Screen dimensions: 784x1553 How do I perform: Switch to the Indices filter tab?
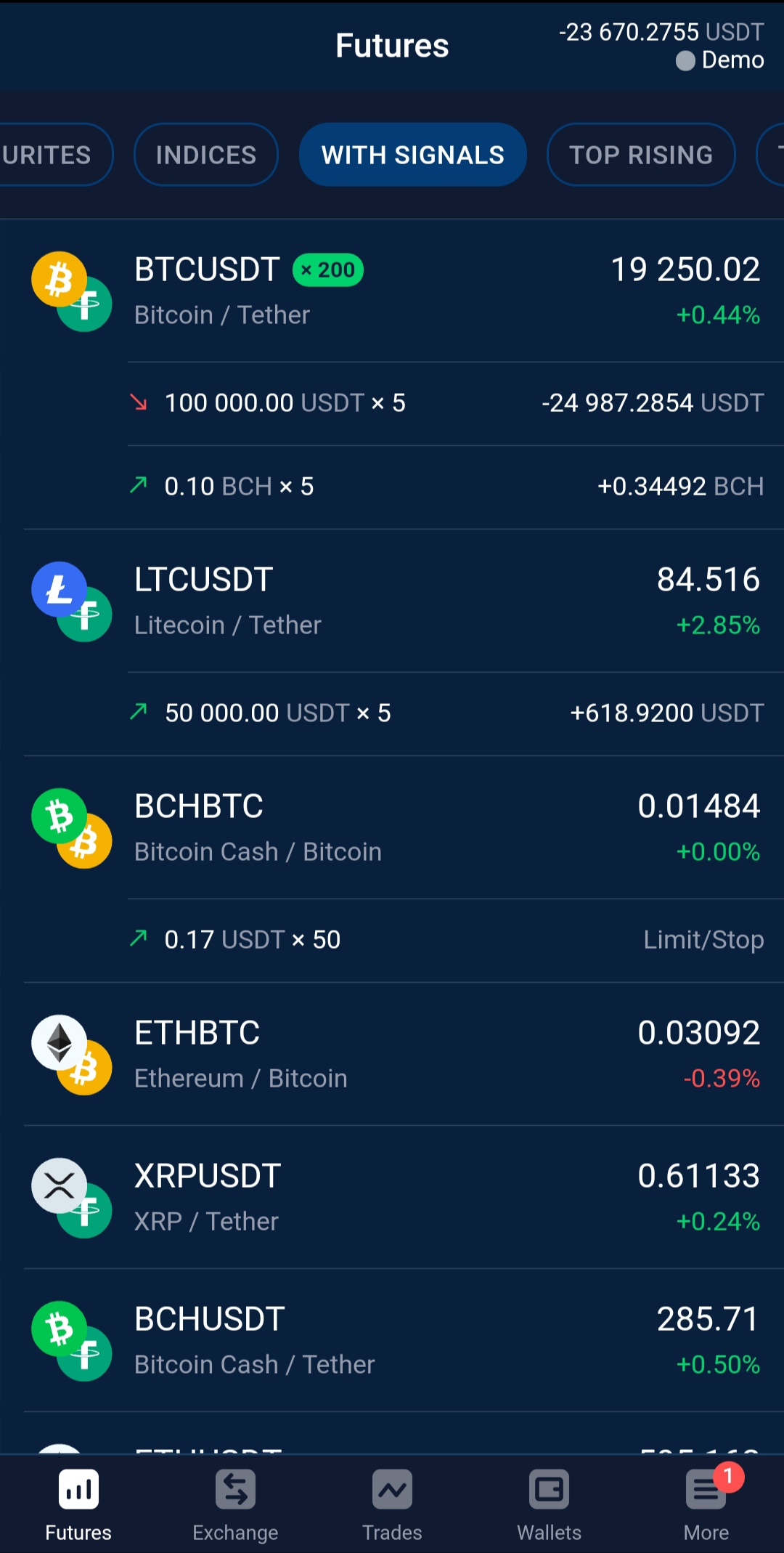pyautogui.click(x=205, y=155)
